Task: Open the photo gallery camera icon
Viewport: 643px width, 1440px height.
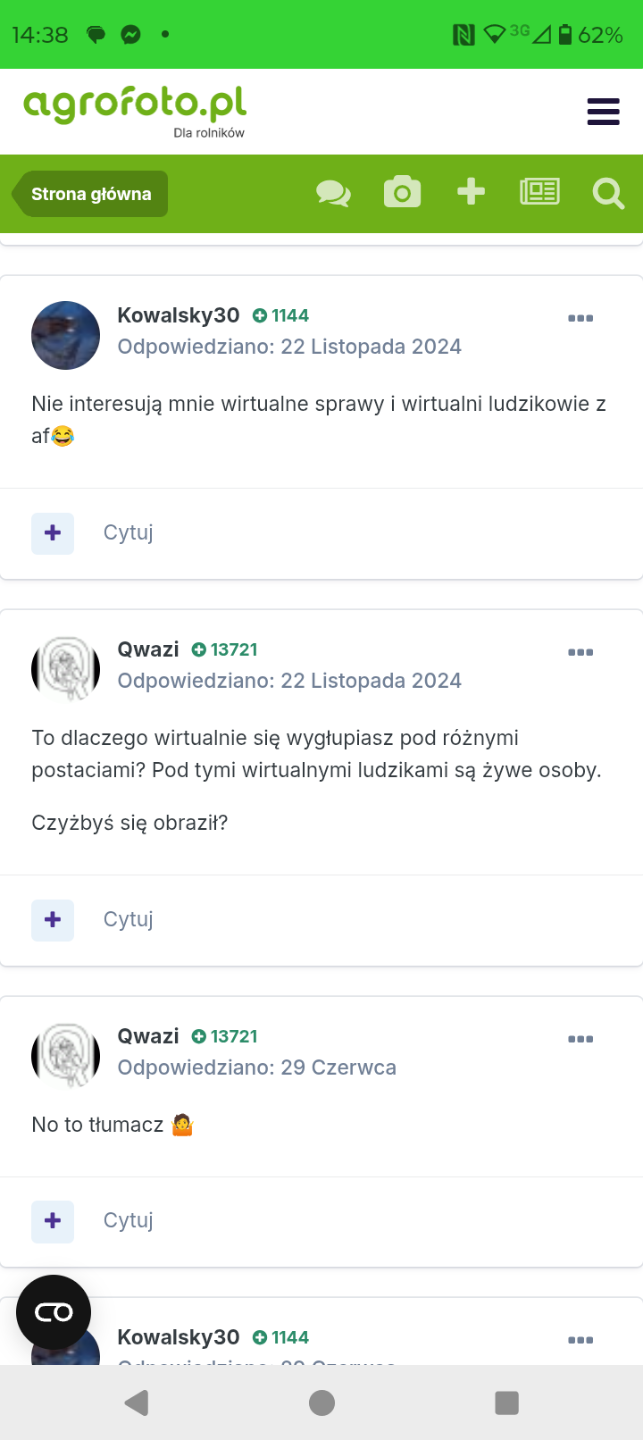Action: [402, 192]
